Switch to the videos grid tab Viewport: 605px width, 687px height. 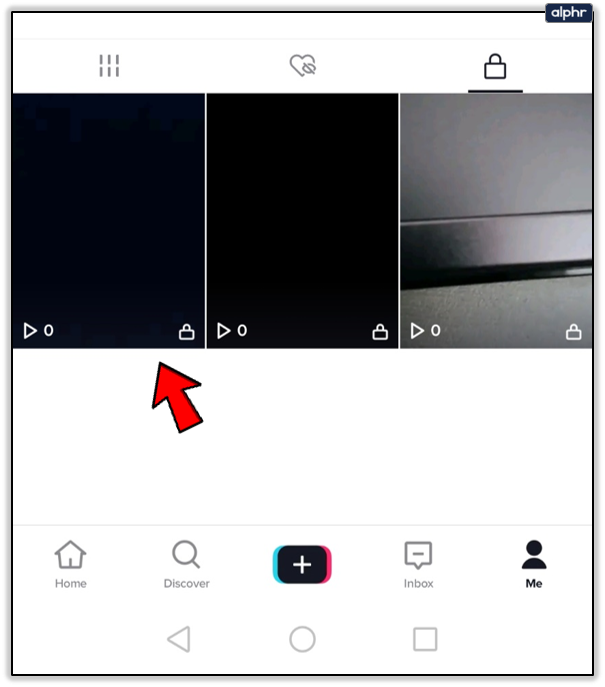coord(109,66)
